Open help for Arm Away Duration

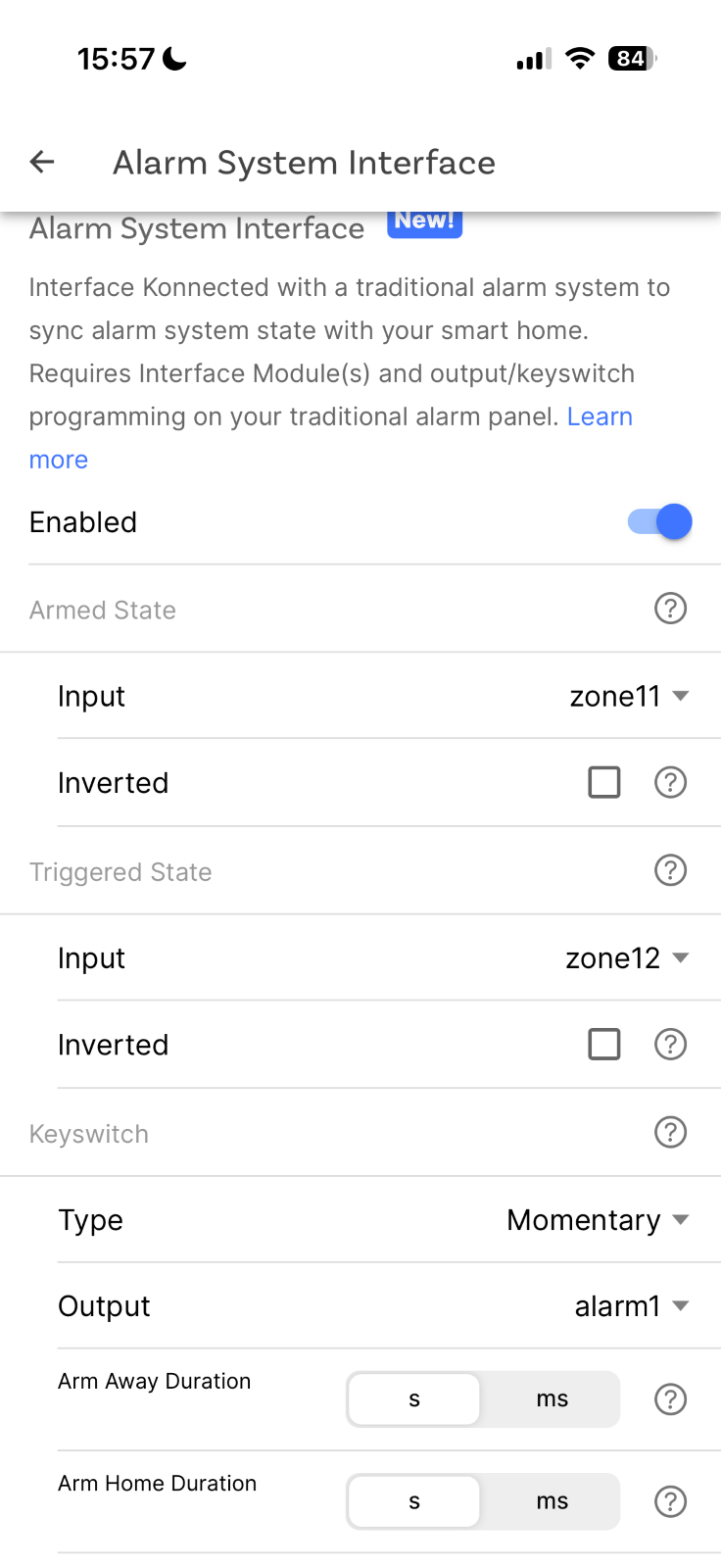670,1399
